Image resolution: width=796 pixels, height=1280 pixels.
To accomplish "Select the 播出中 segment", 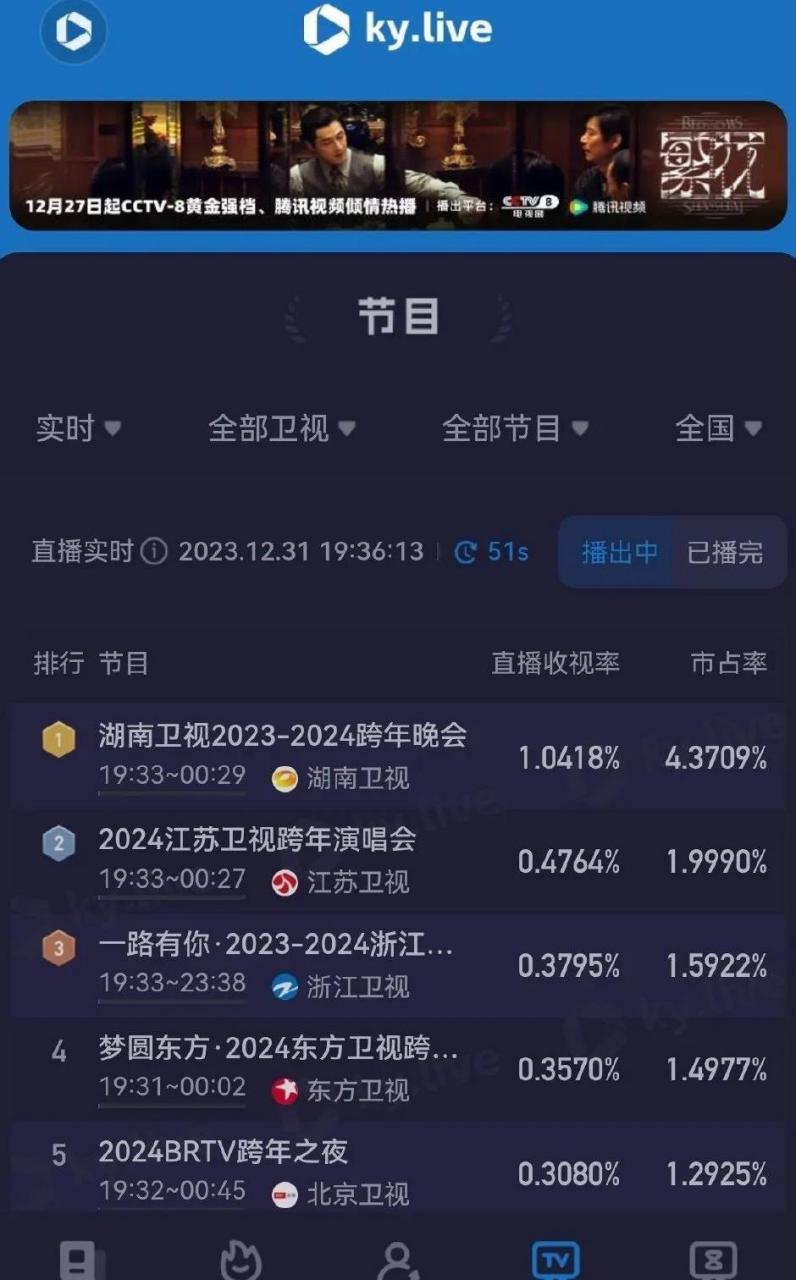I will tap(619, 552).
